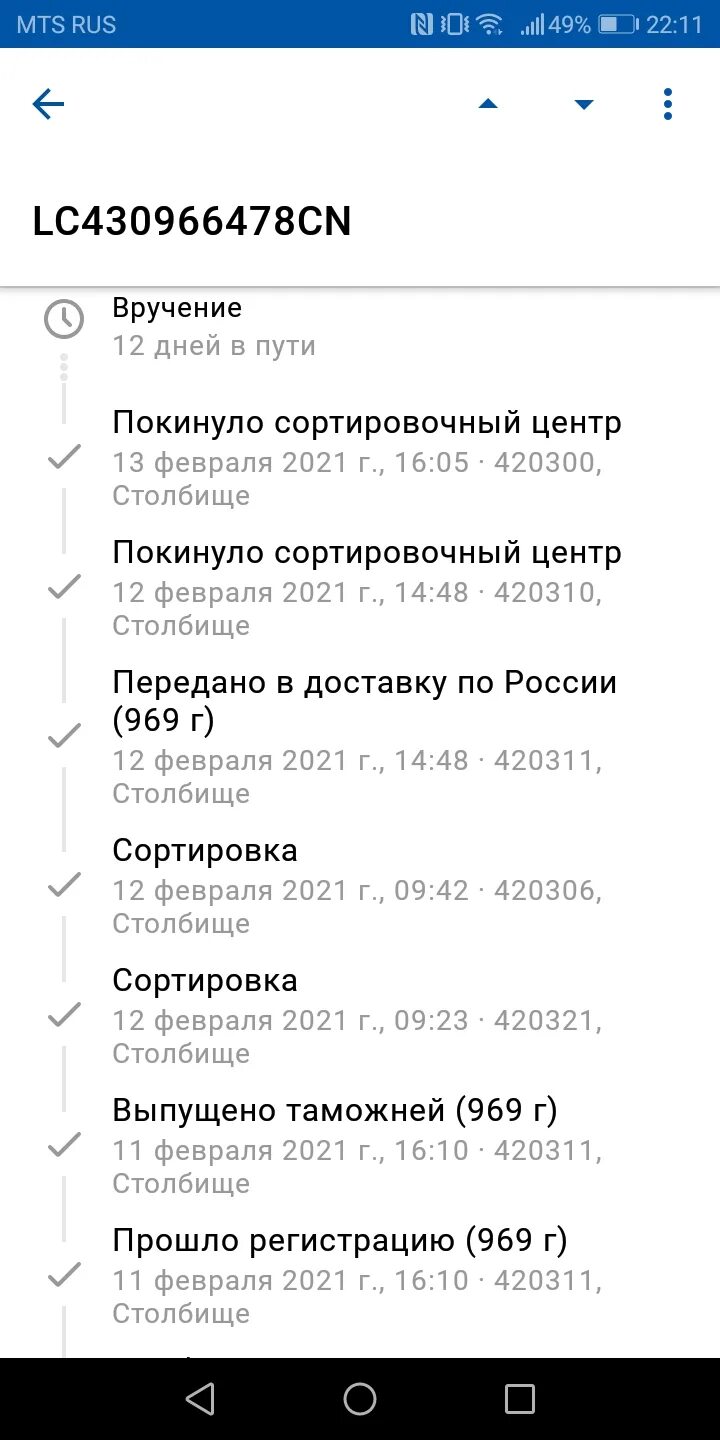This screenshot has width=720, height=1440.
Task: Go back using the top-left arrow
Action: tap(48, 104)
